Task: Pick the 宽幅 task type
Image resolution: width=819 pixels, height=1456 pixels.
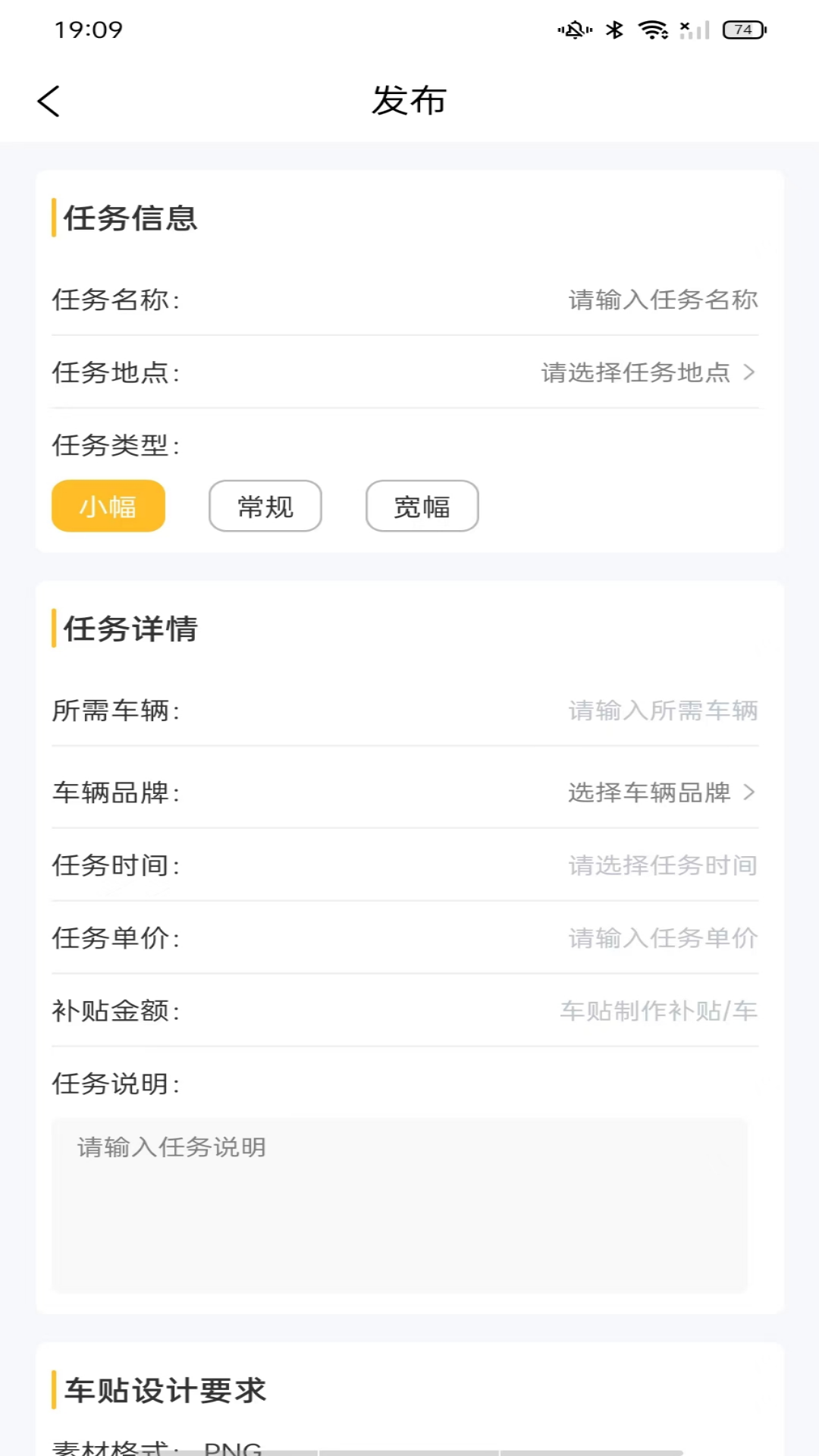Action: (422, 506)
